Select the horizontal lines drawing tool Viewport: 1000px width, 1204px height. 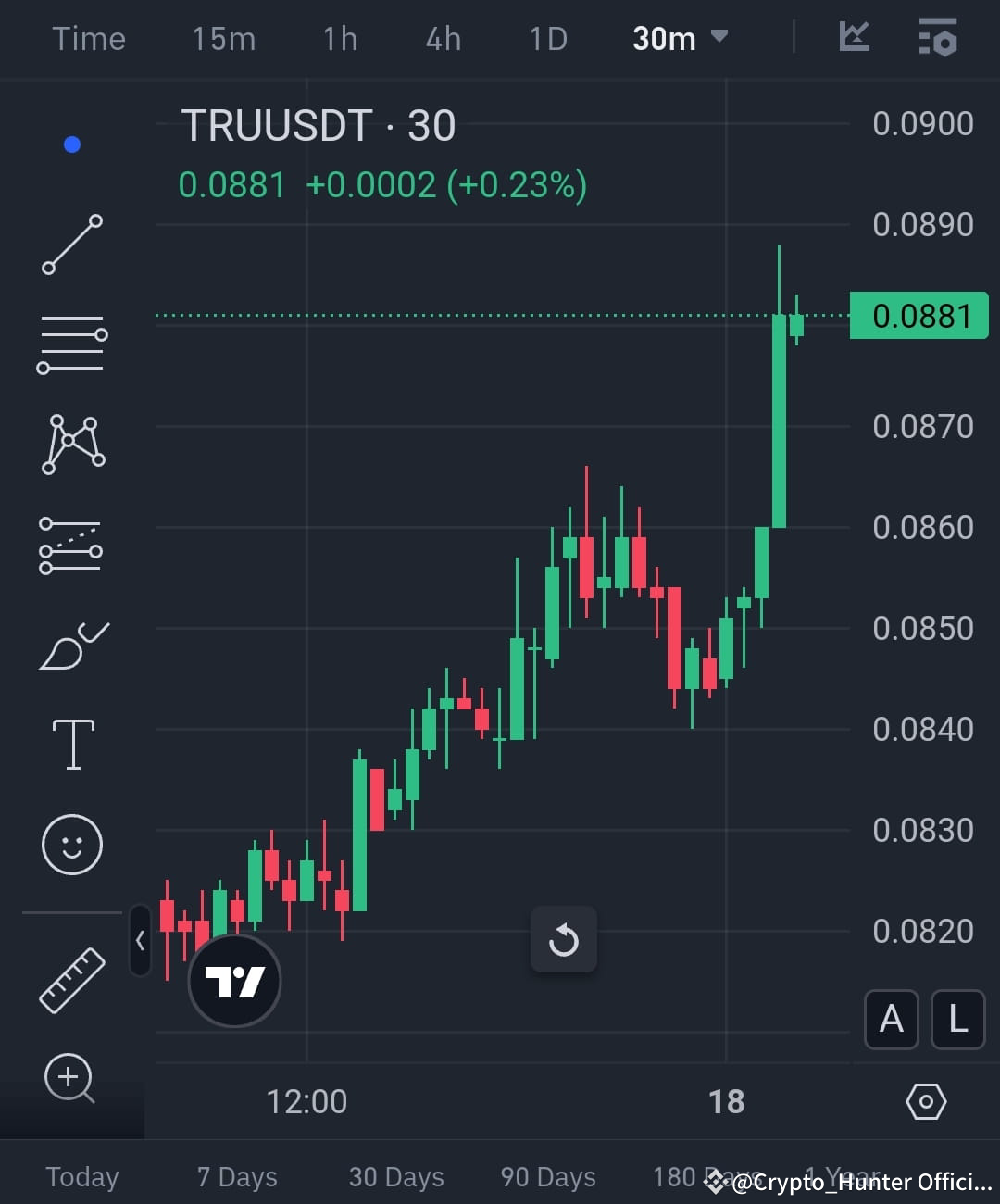click(71, 343)
